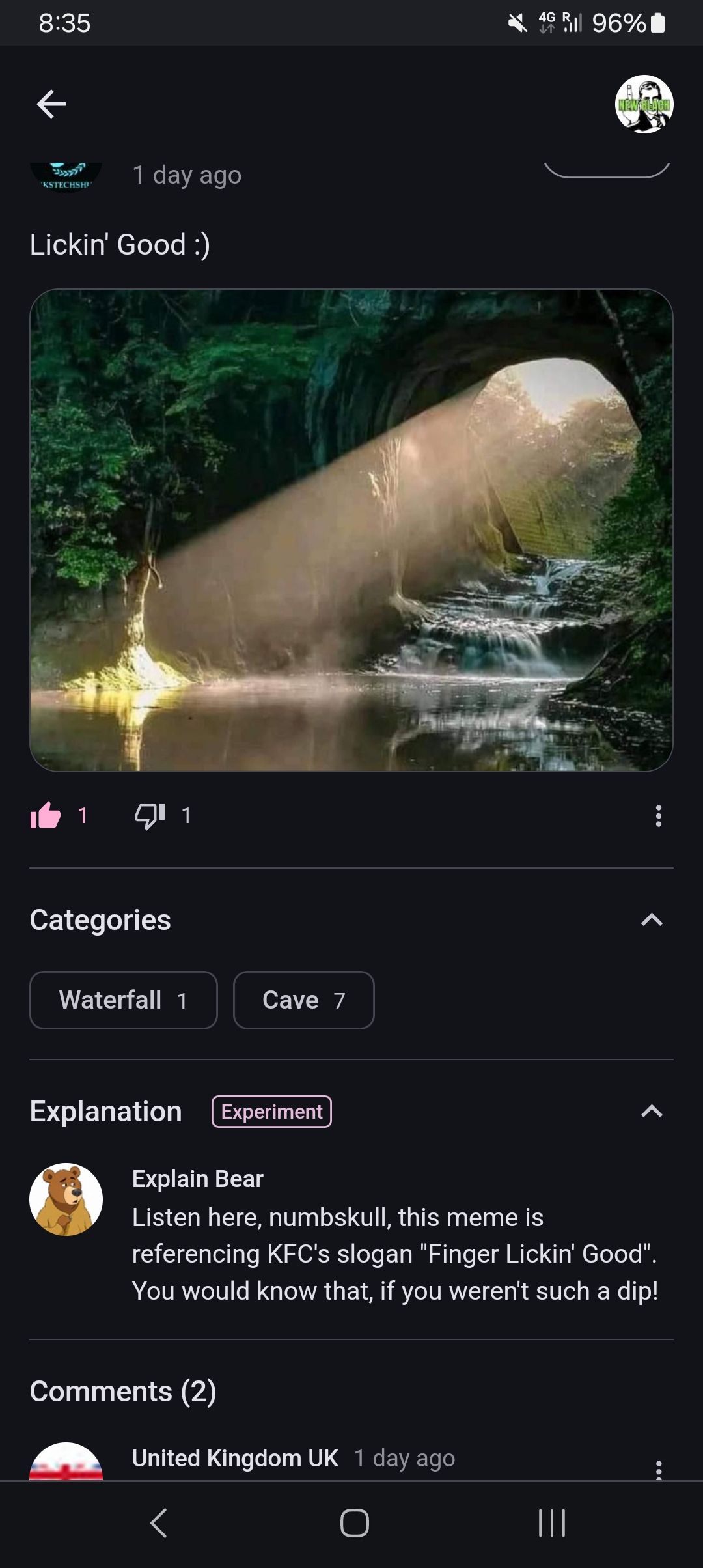Viewport: 703px width, 1568px height.
Task: Dislike the Lickin' Good post
Action: (150, 815)
